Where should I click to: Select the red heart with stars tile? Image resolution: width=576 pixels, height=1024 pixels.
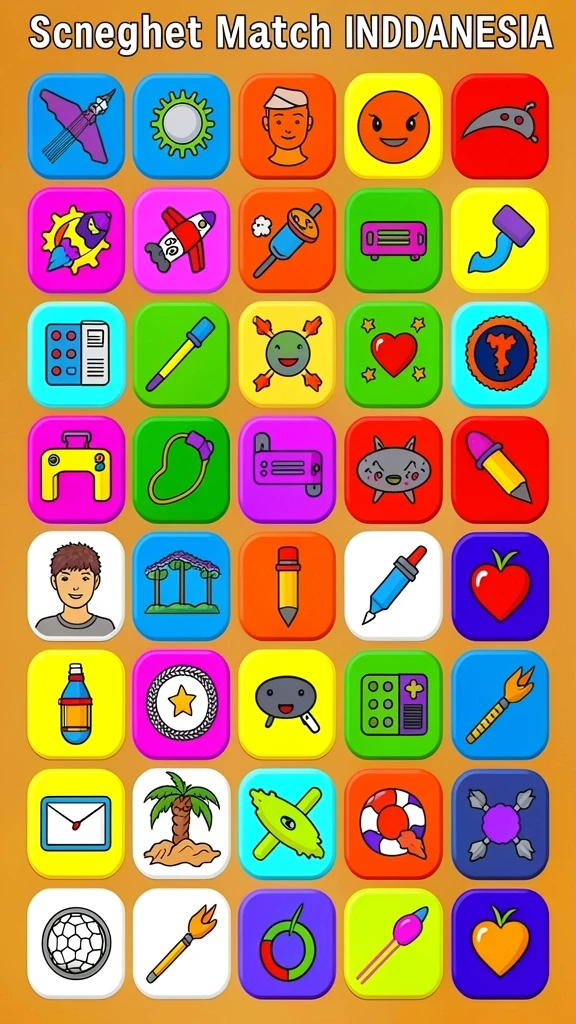[x=393, y=355]
